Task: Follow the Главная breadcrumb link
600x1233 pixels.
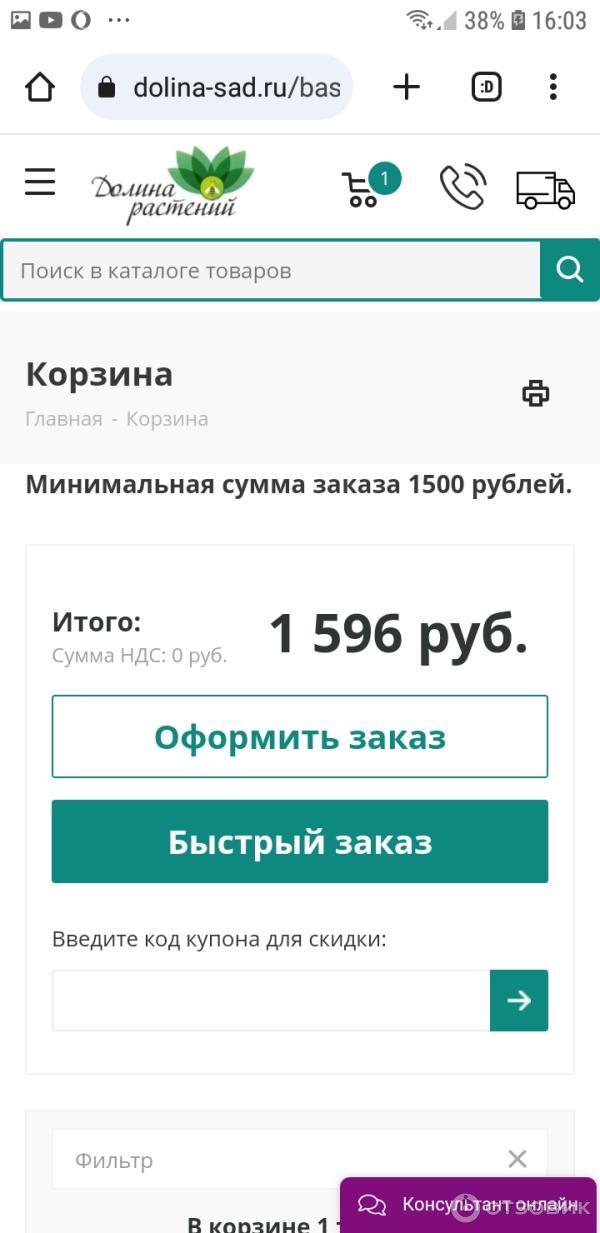Action: point(63,419)
